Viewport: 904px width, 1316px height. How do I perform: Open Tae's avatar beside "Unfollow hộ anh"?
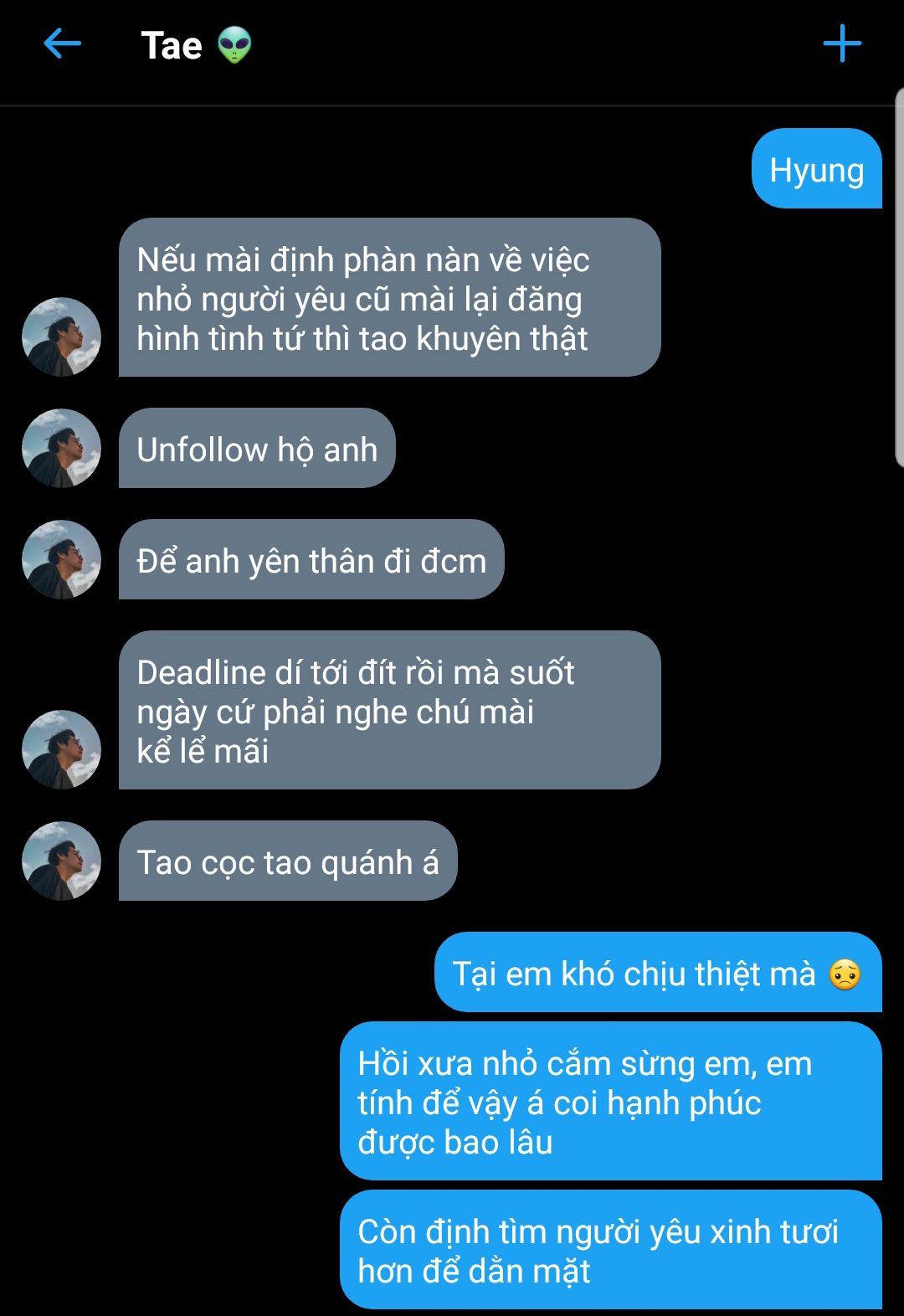pos(61,448)
